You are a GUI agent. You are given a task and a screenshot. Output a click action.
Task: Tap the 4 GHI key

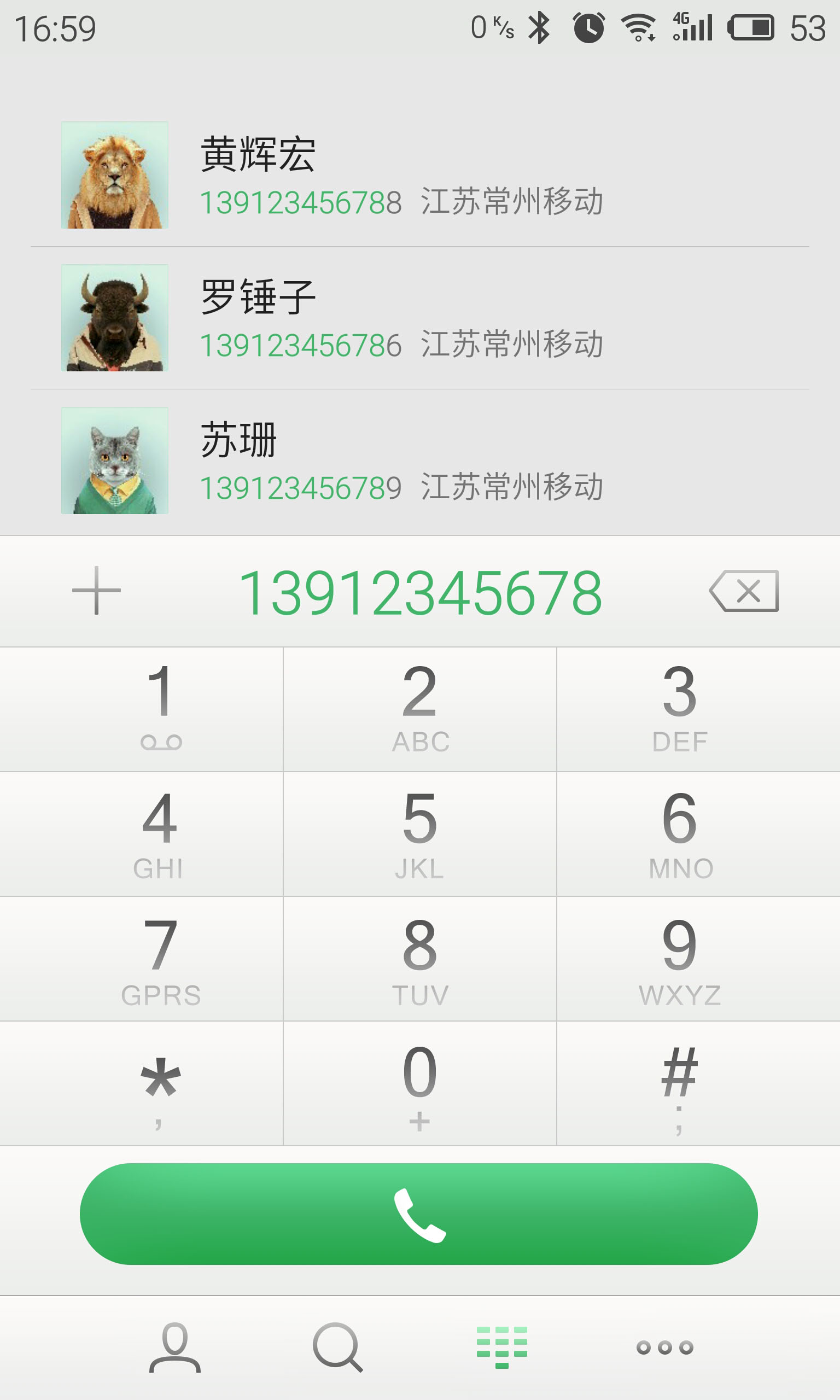142,834
